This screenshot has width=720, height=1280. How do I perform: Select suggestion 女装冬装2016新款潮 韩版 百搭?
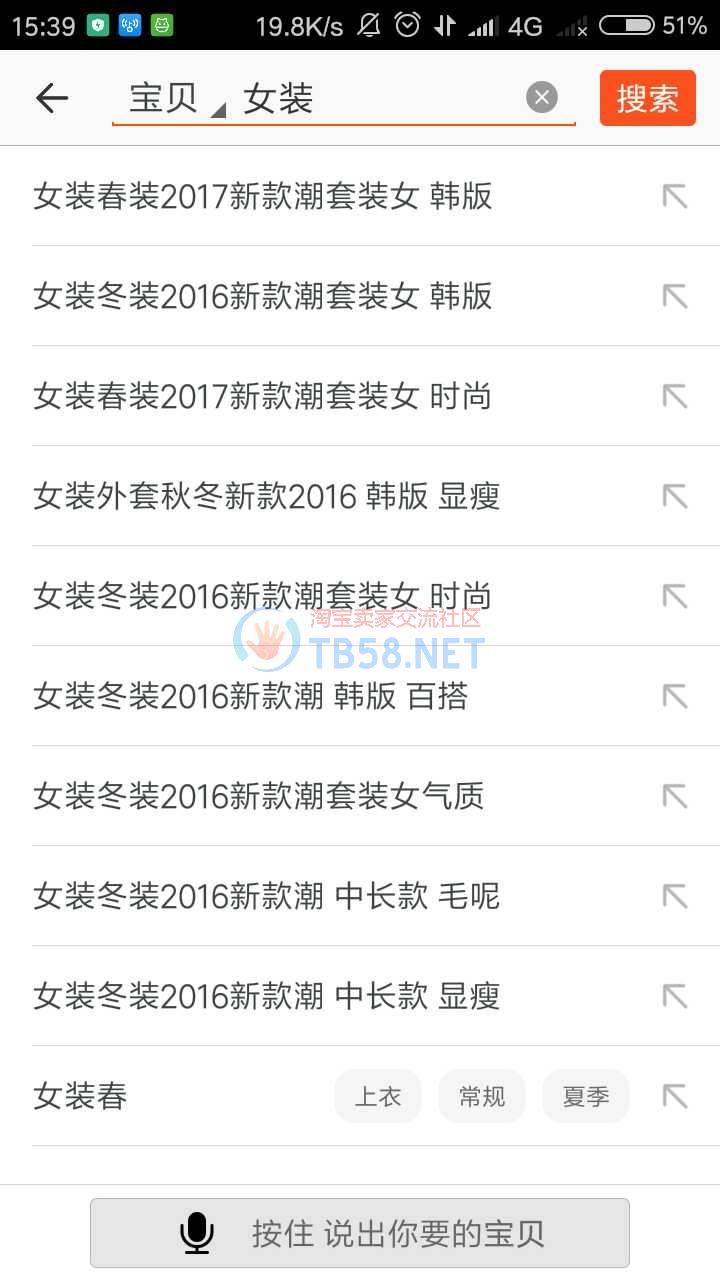250,696
